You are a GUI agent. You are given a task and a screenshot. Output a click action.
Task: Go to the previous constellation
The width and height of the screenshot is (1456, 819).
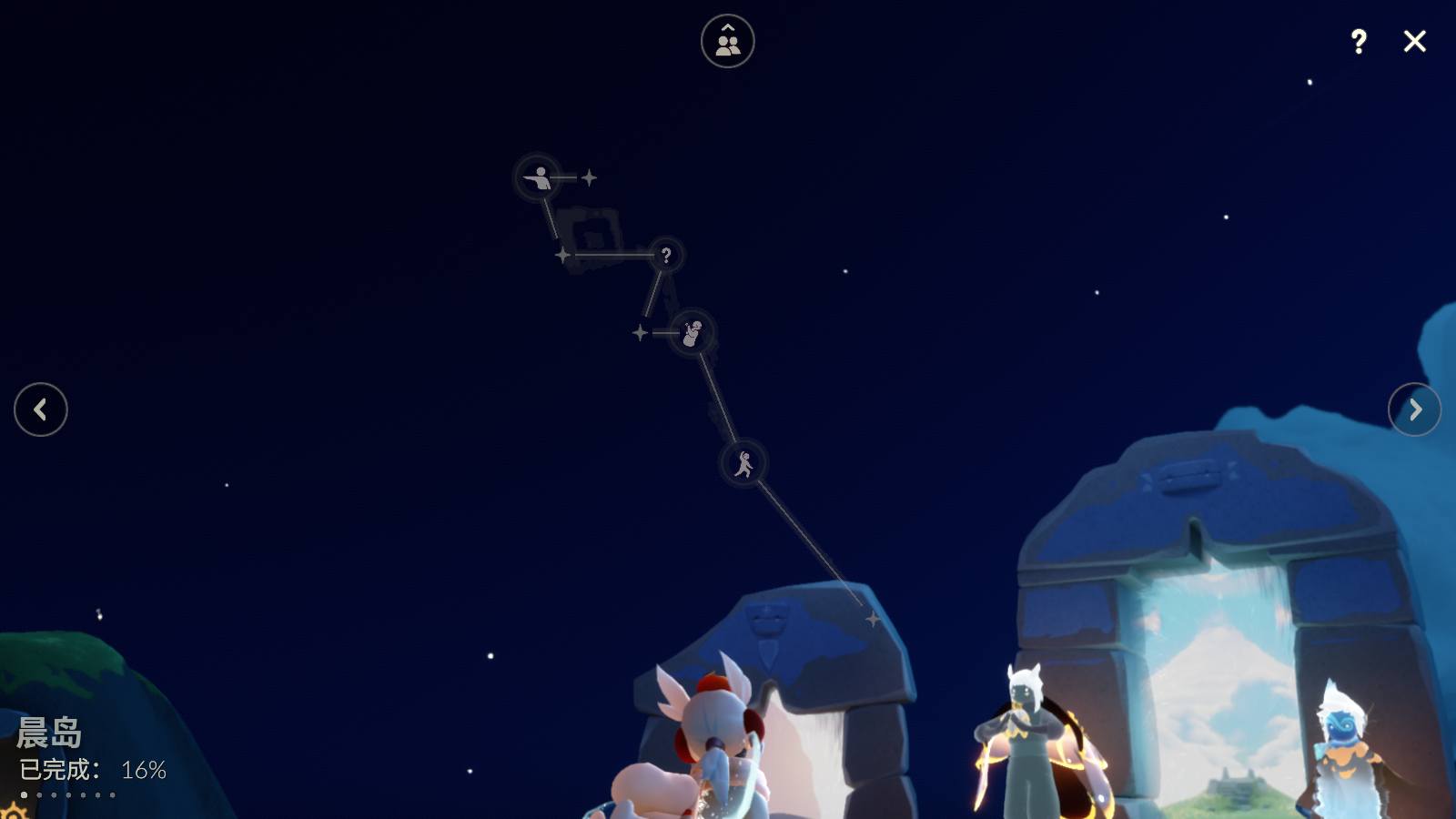41,409
